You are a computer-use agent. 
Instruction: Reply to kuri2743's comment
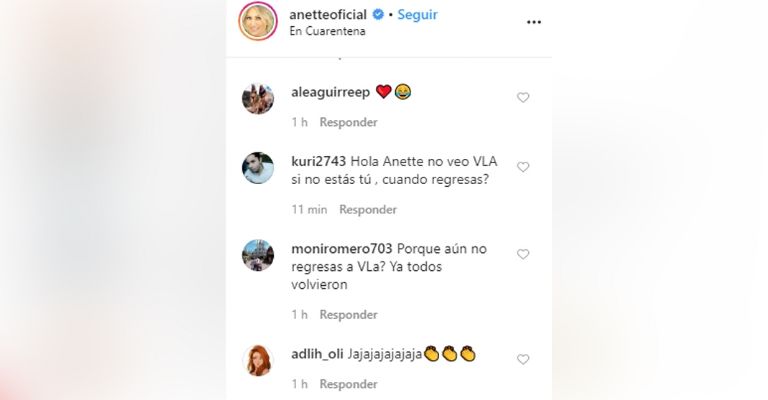click(368, 210)
